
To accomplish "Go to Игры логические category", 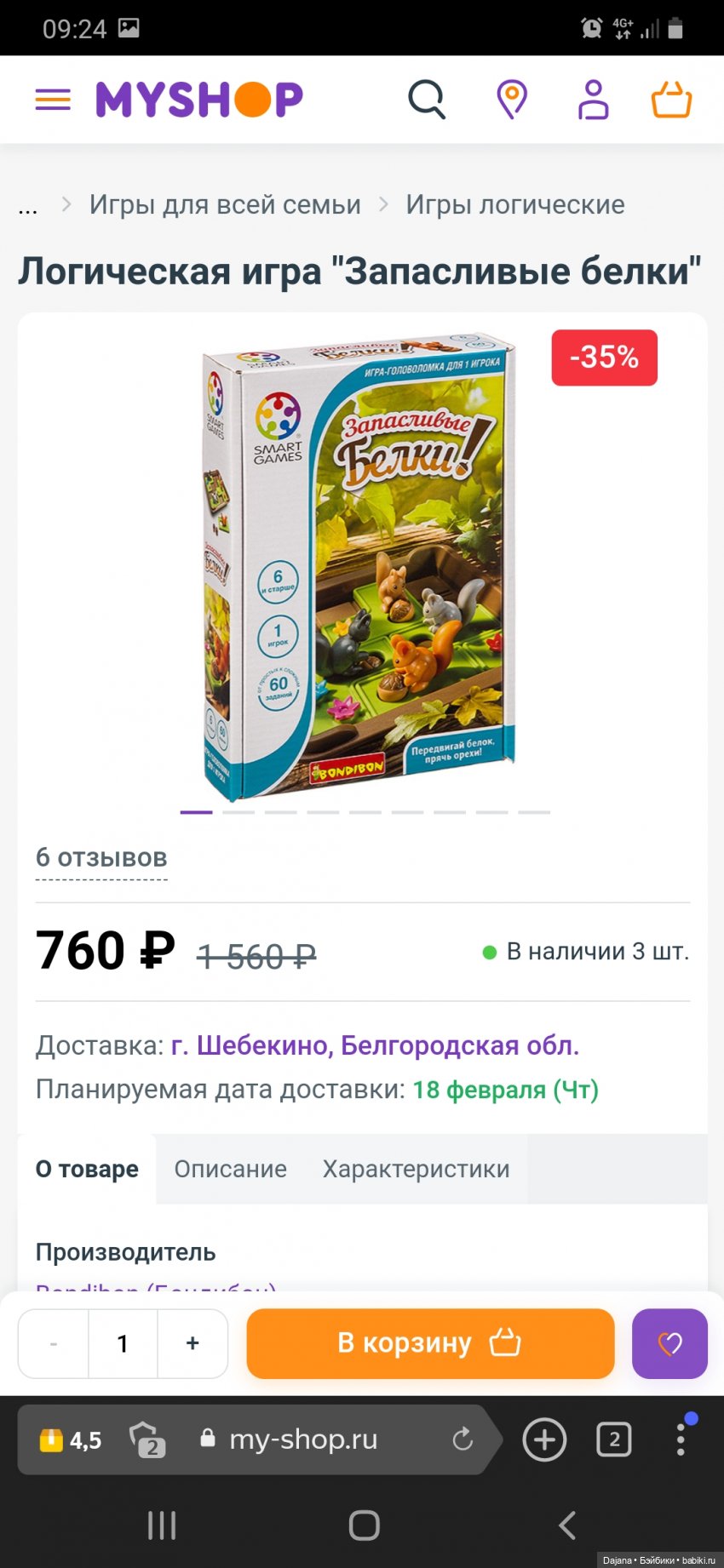I will click(x=514, y=204).
